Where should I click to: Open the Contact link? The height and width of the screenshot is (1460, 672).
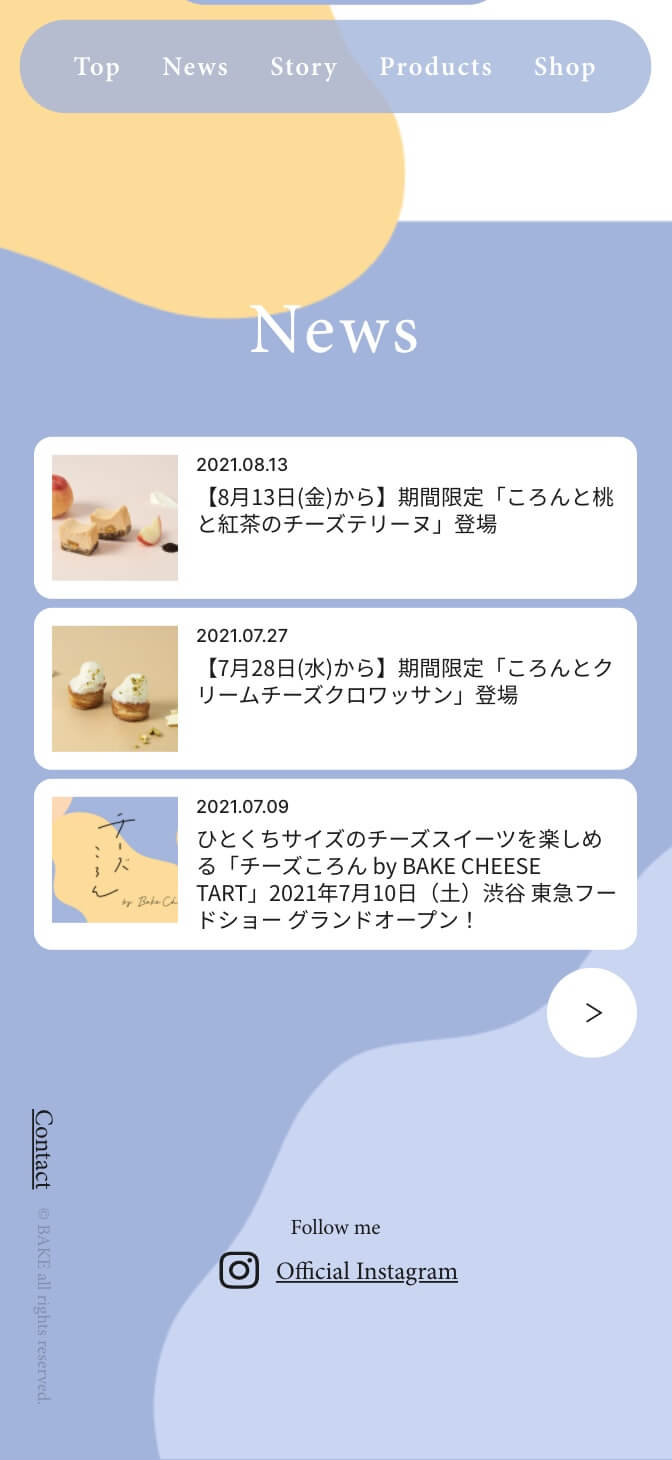click(43, 1149)
